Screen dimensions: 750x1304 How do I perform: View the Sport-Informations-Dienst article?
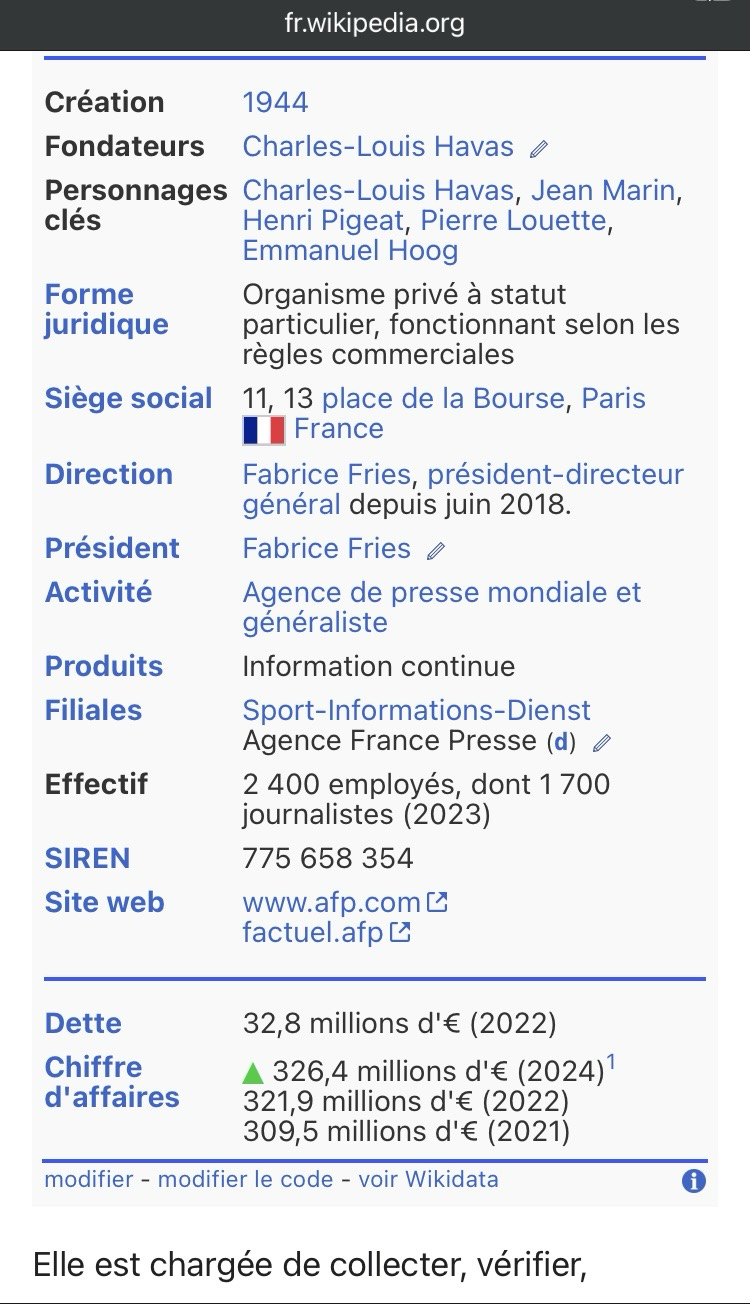pyautogui.click(x=416, y=710)
